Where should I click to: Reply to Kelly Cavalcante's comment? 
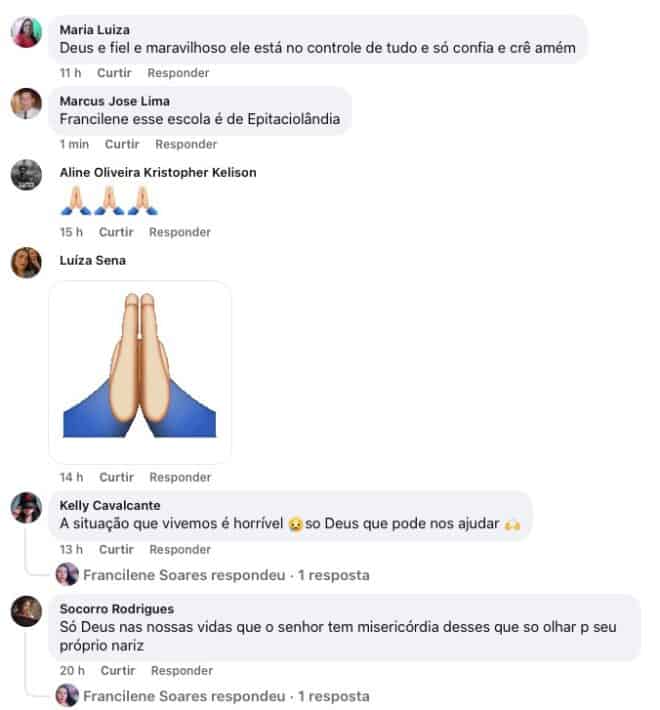click(x=180, y=549)
